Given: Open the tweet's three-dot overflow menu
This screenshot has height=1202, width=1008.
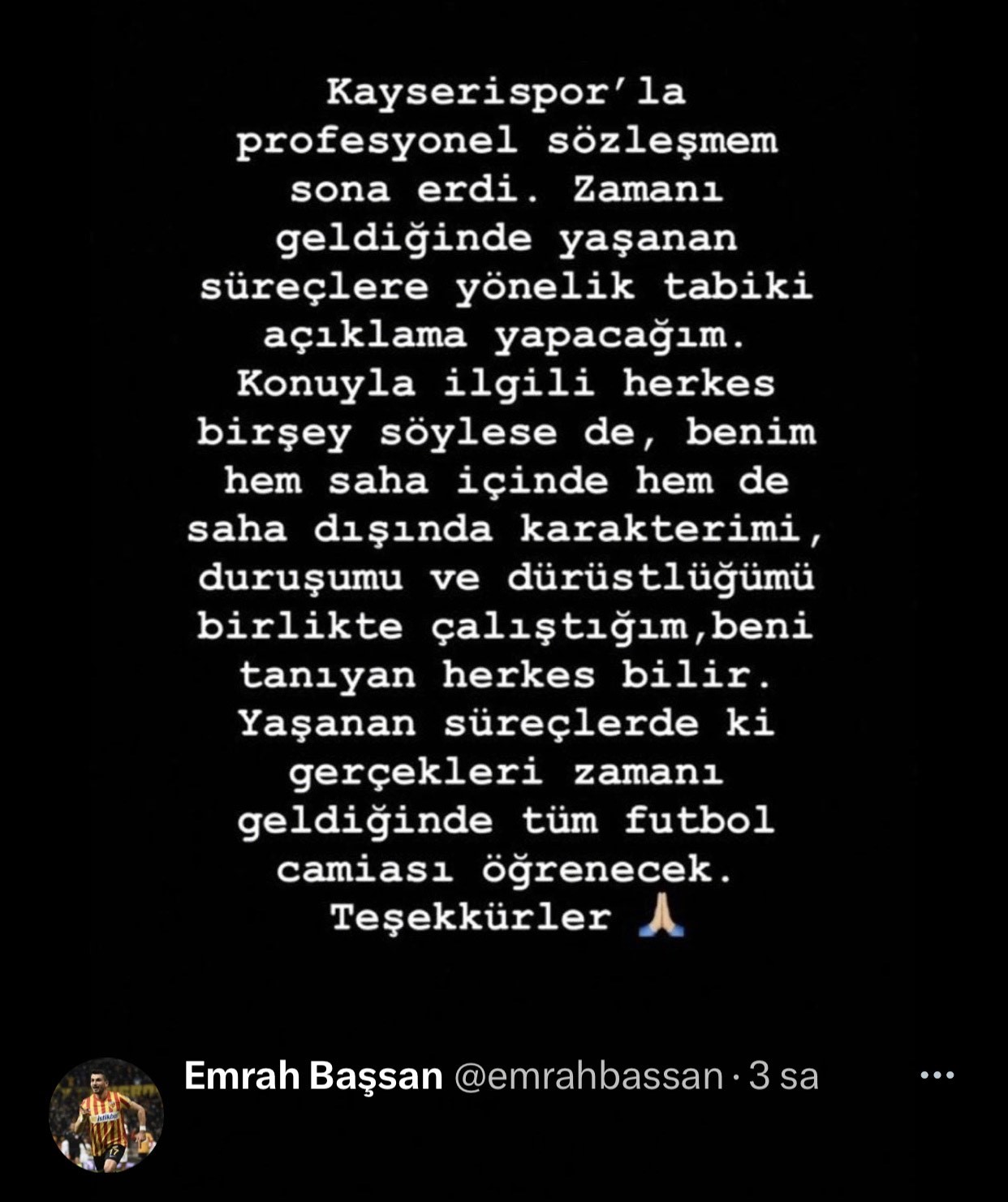Looking at the screenshot, I should [x=937, y=1075].
